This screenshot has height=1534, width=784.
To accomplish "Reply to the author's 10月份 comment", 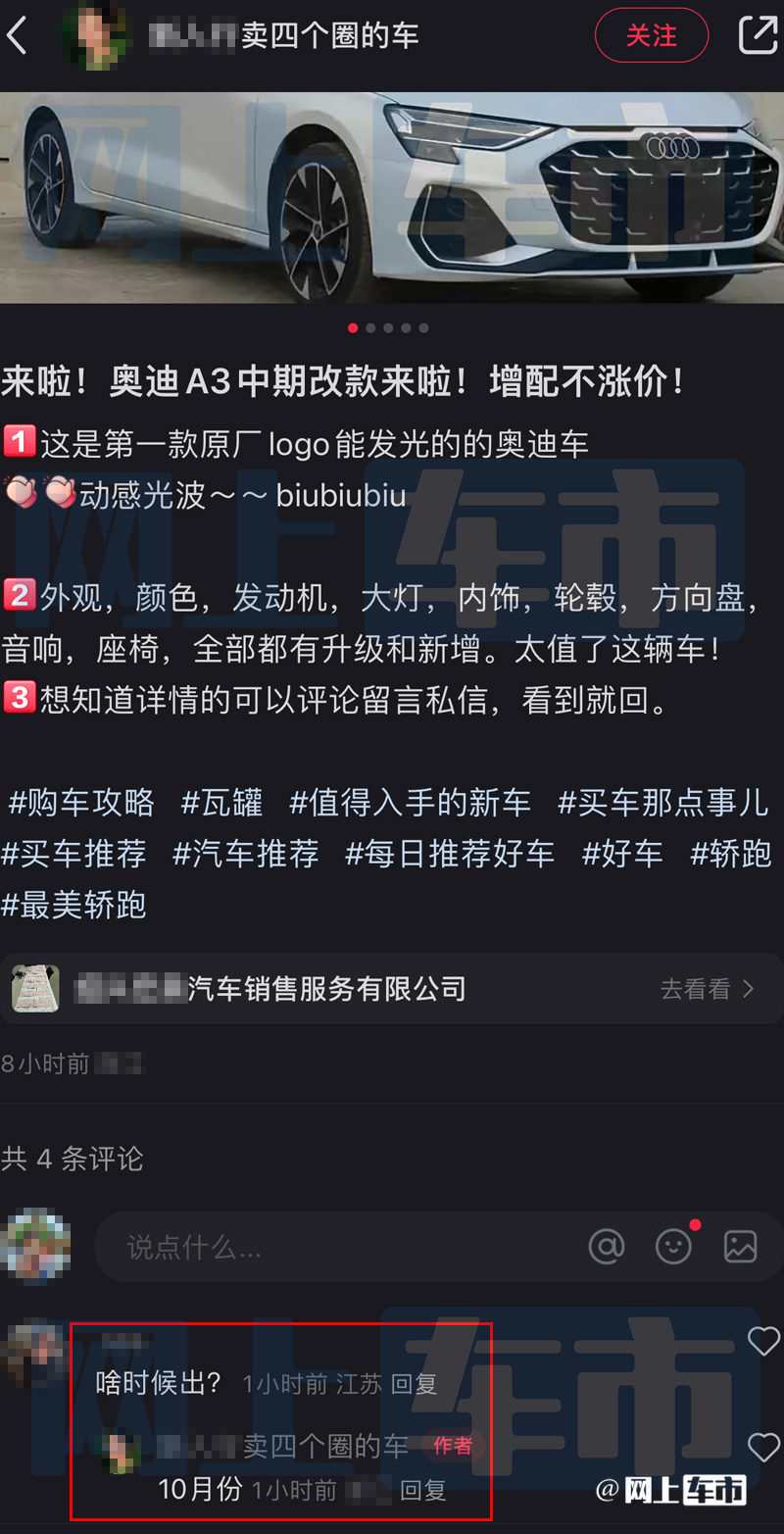I will pos(423,1491).
